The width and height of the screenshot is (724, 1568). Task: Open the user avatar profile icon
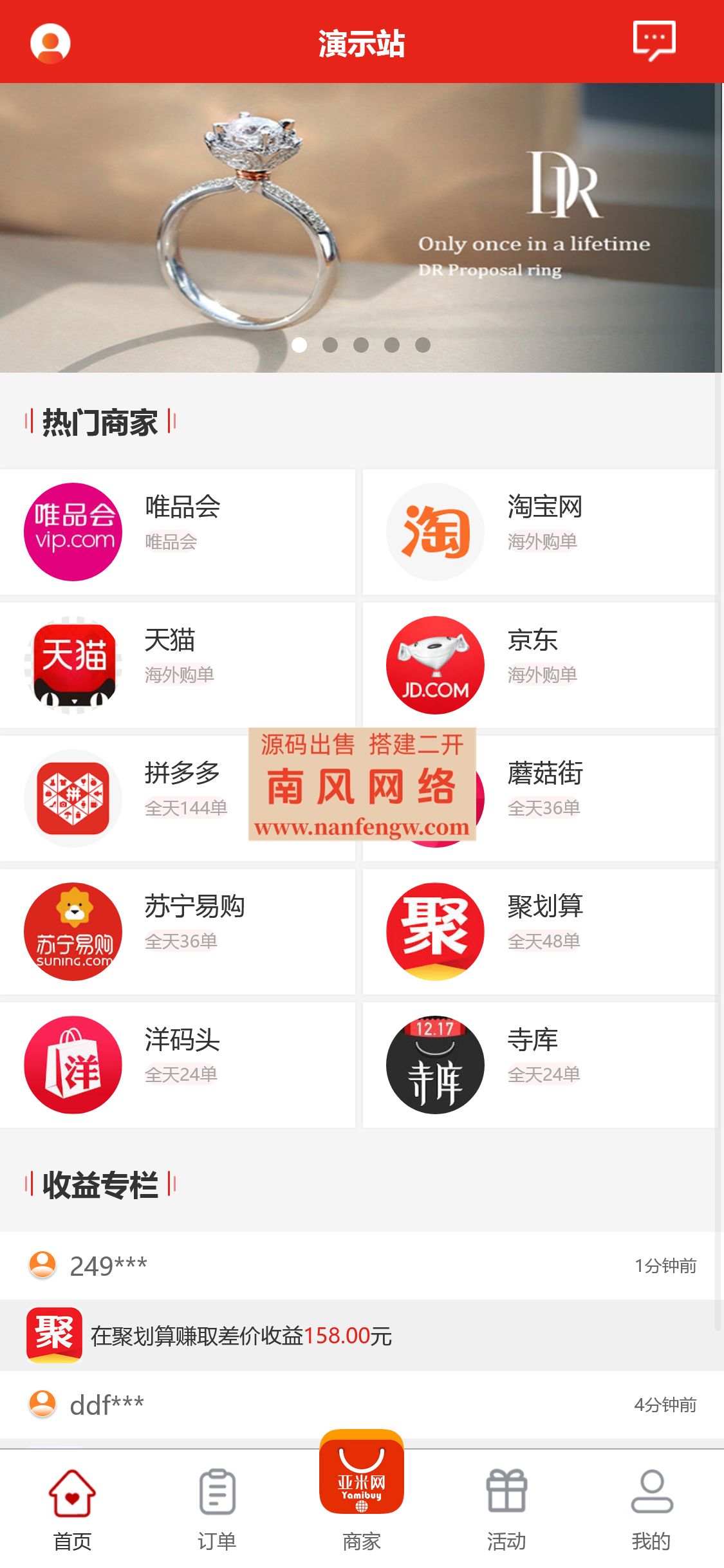click(50, 42)
